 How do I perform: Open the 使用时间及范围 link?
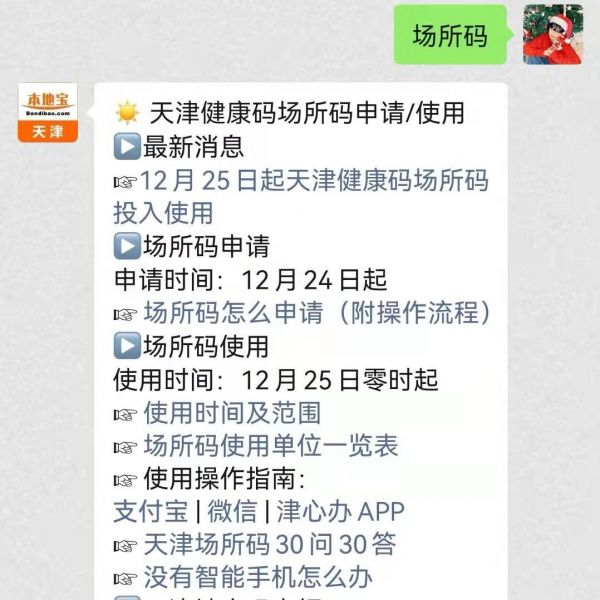(x=231, y=412)
